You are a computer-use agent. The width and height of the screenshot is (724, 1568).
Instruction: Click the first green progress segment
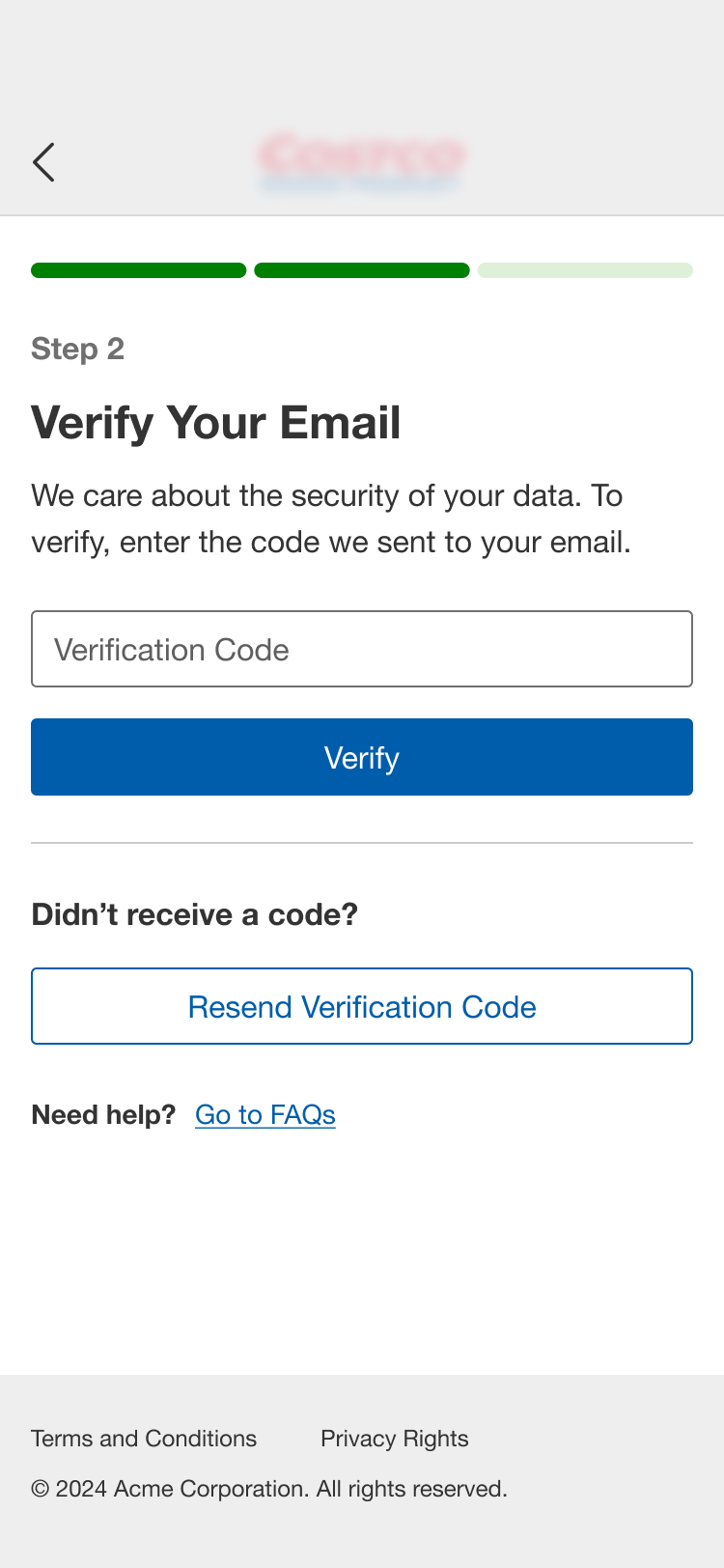pos(138,270)
